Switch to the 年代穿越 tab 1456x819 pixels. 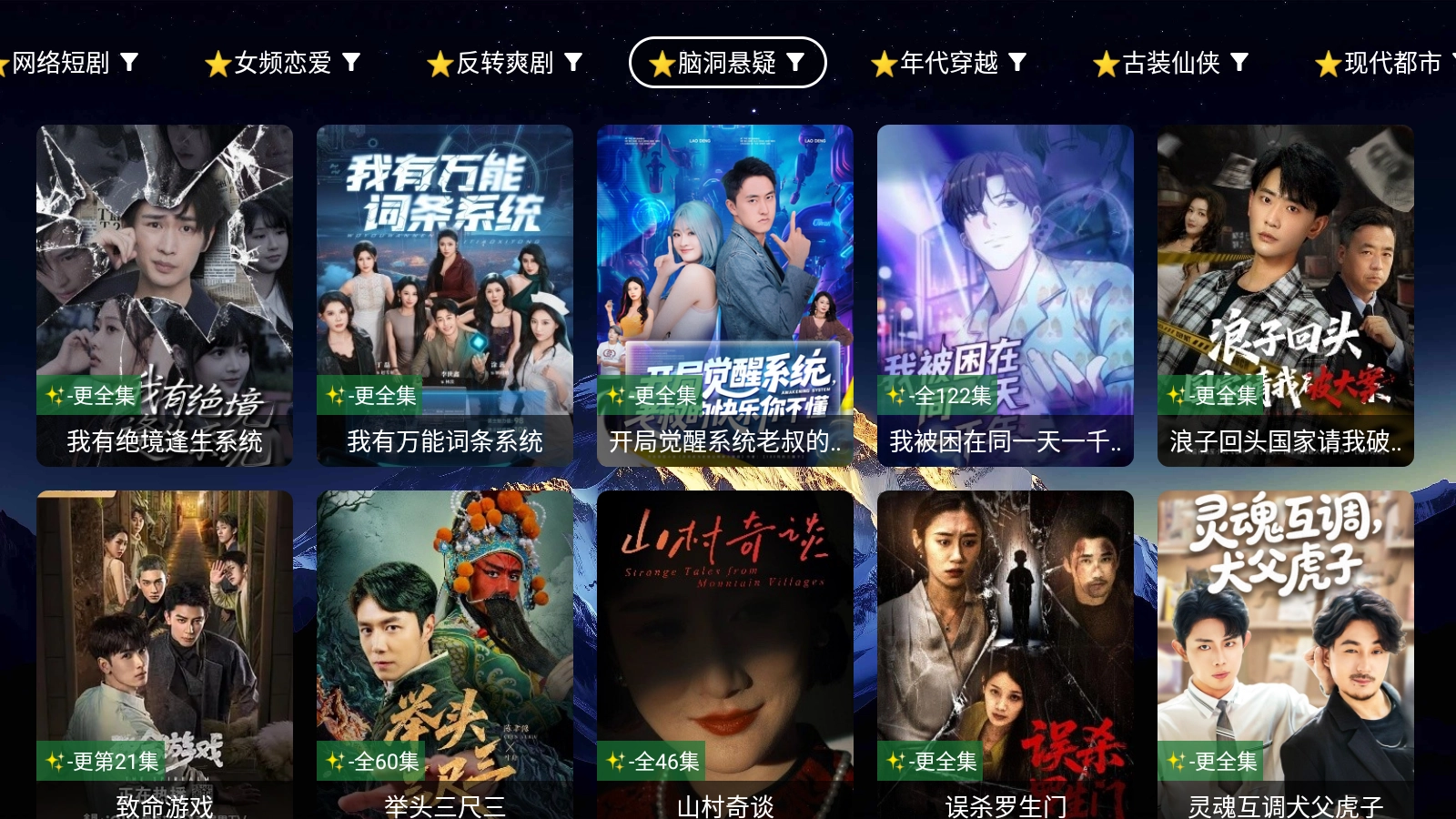coord(949,63)
